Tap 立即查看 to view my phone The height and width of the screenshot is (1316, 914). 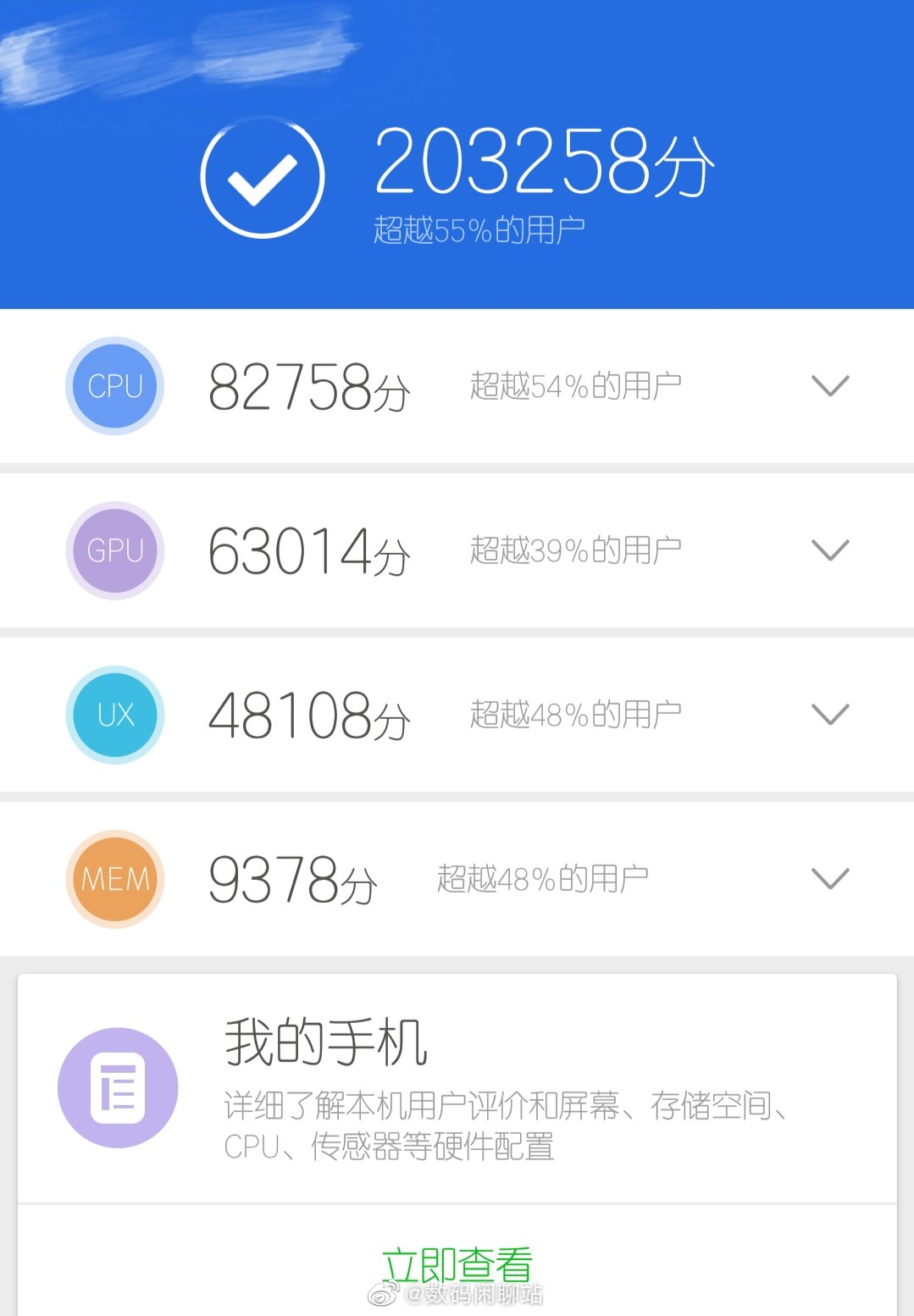pos(457,1266)
